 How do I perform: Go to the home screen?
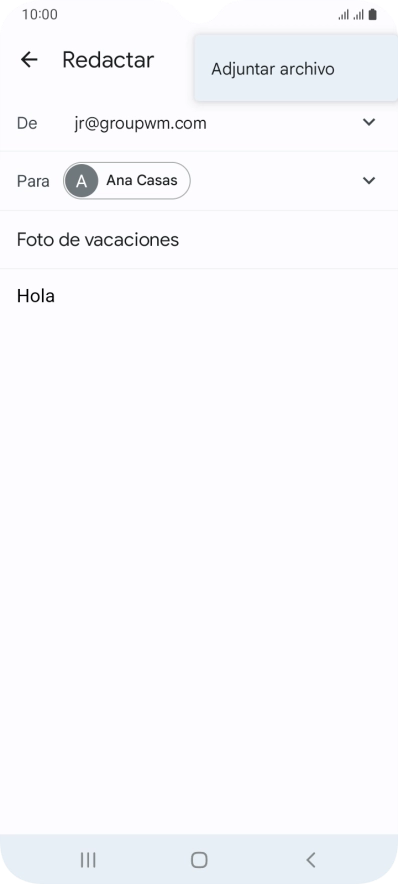point(199,859)
